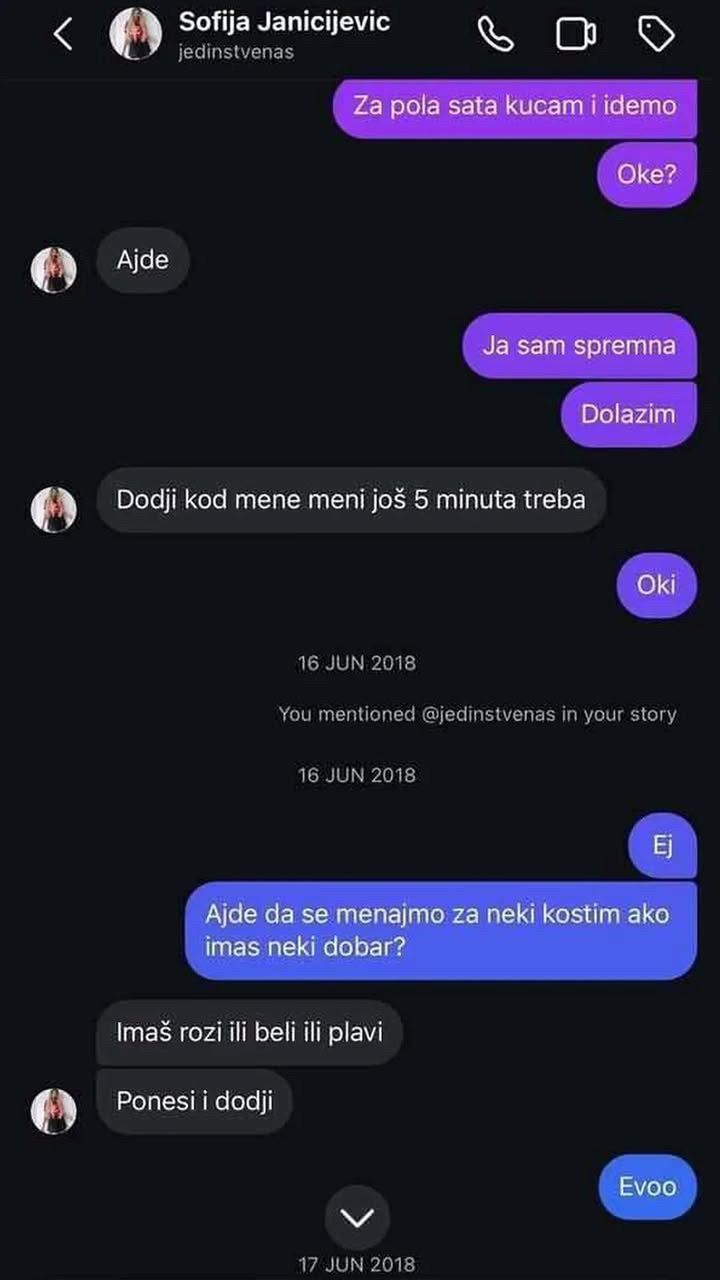The image size is (720, 1280).
Task: Jump to latest messages with down arrow
Action: tap(357, 1217)
